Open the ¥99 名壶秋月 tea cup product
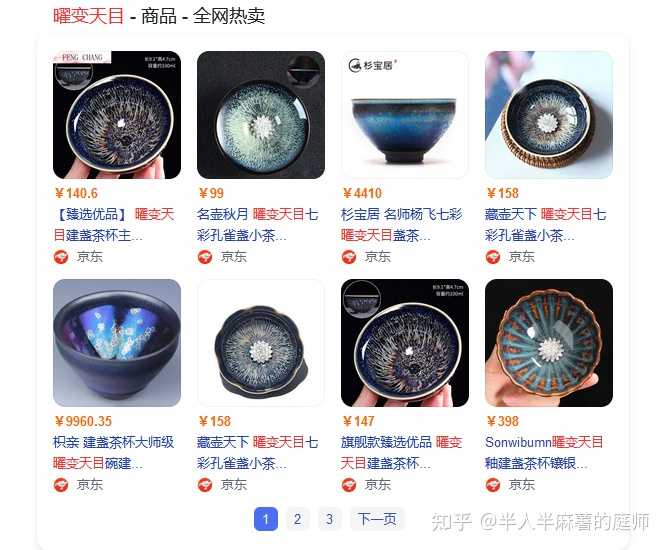Viewport: 667px width, 550px height. (x=260, y=116)
